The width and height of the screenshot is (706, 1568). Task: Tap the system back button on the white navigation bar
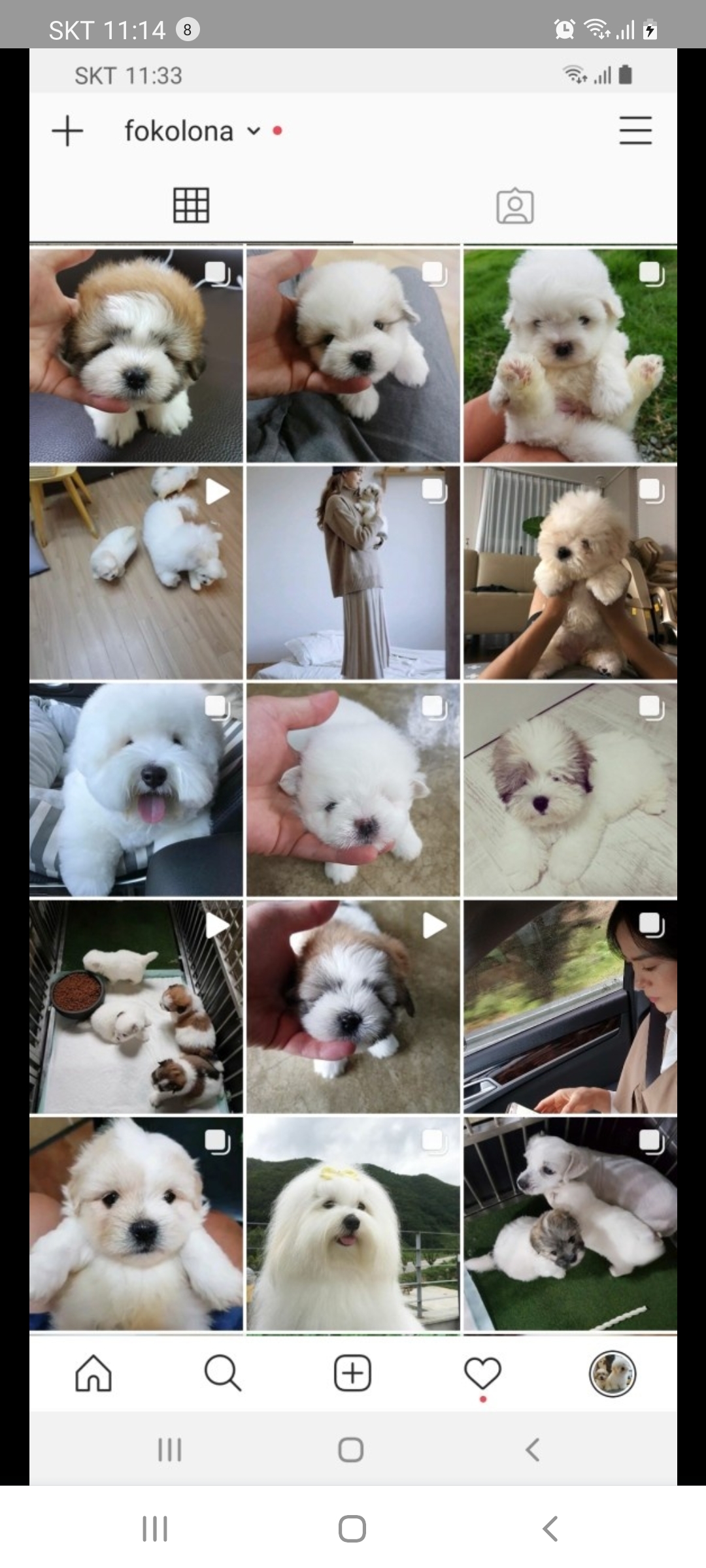[550, 1528]
